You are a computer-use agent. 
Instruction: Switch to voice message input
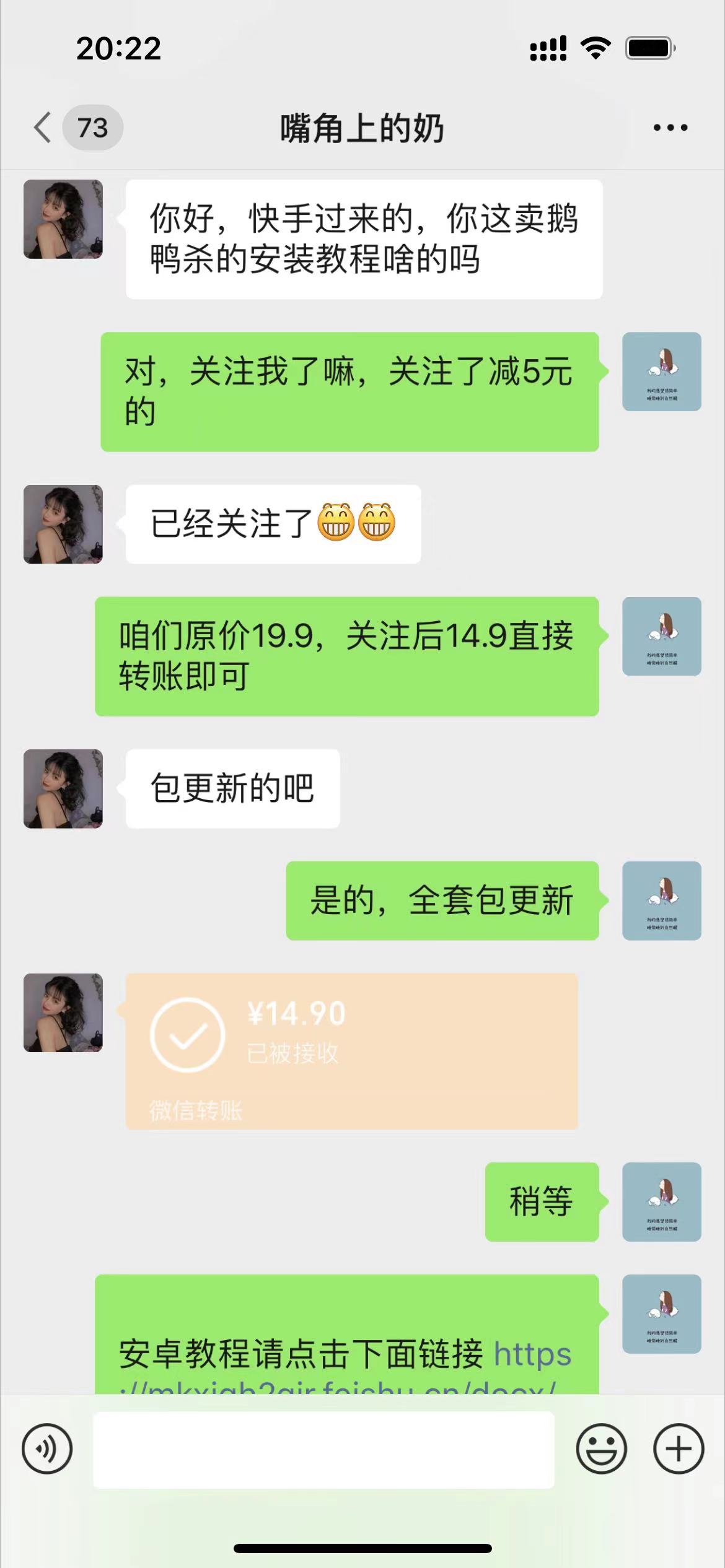47,1449
